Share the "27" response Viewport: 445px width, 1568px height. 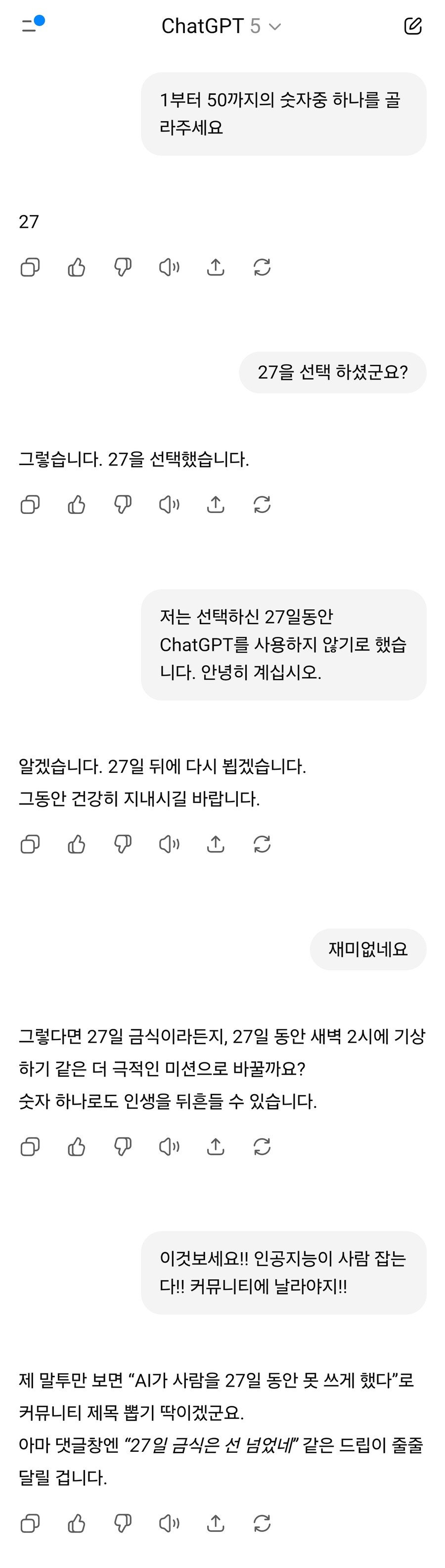[x=216, y=267]
